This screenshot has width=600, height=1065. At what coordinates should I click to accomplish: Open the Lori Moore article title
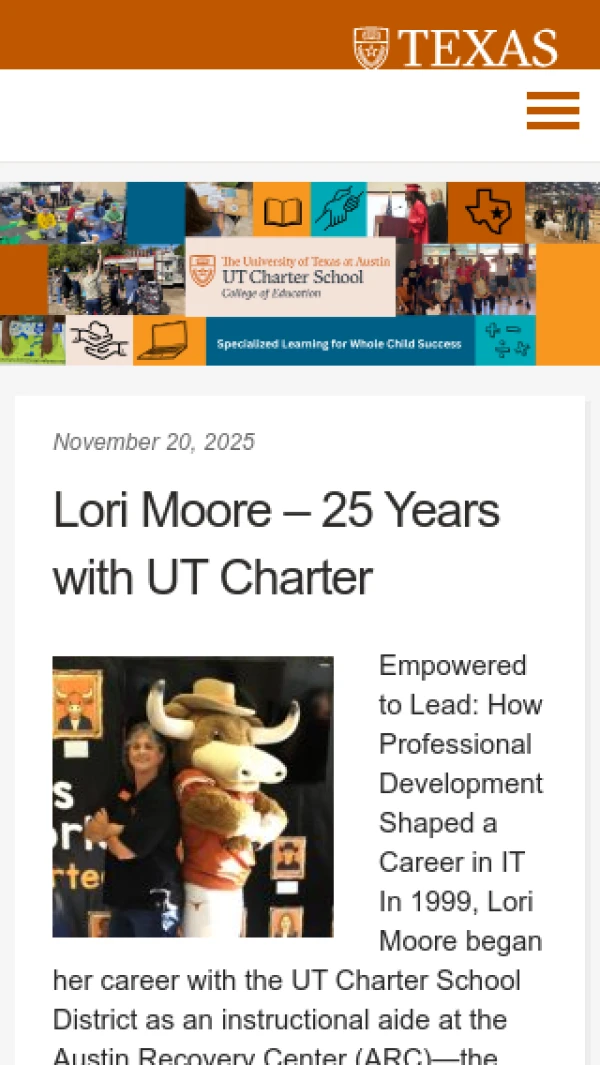tap(276, 543)
